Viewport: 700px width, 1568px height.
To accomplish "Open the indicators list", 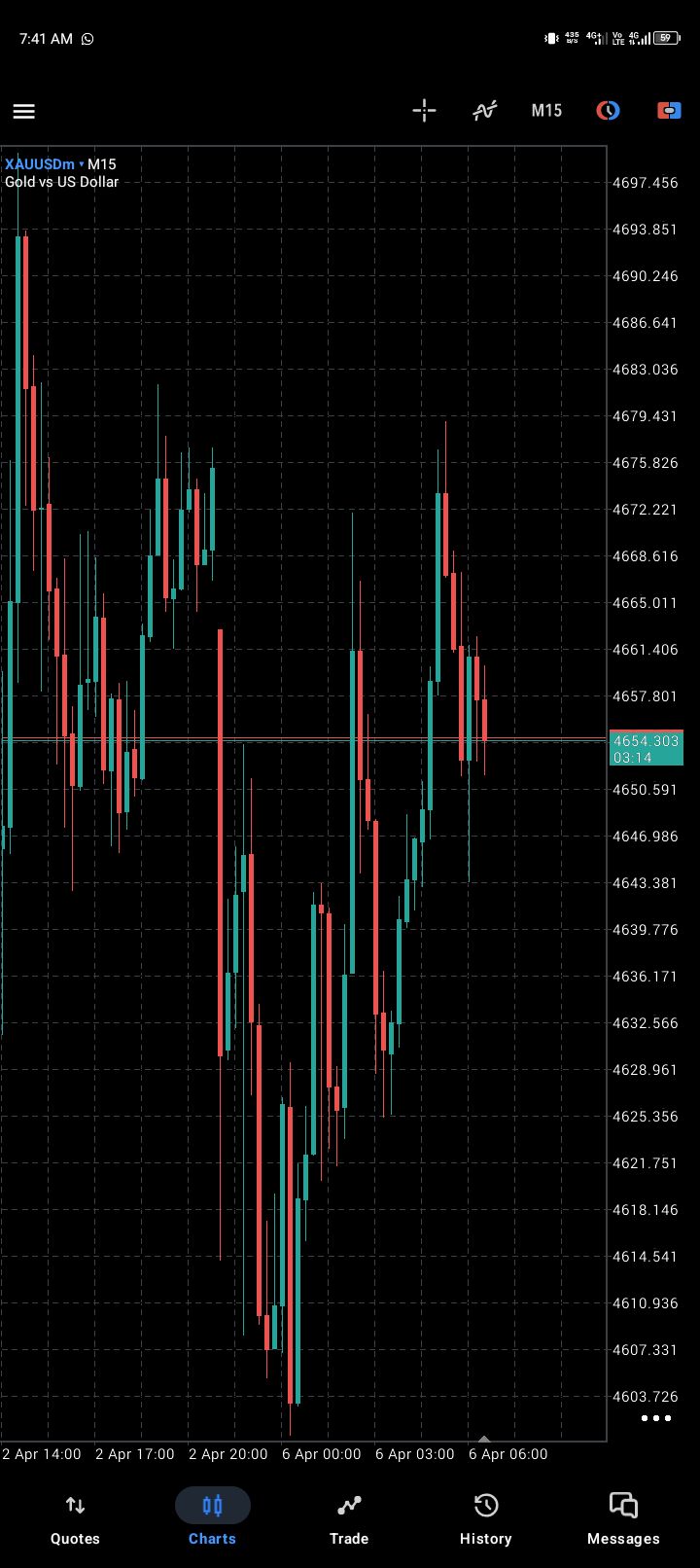I will [484, 111].
